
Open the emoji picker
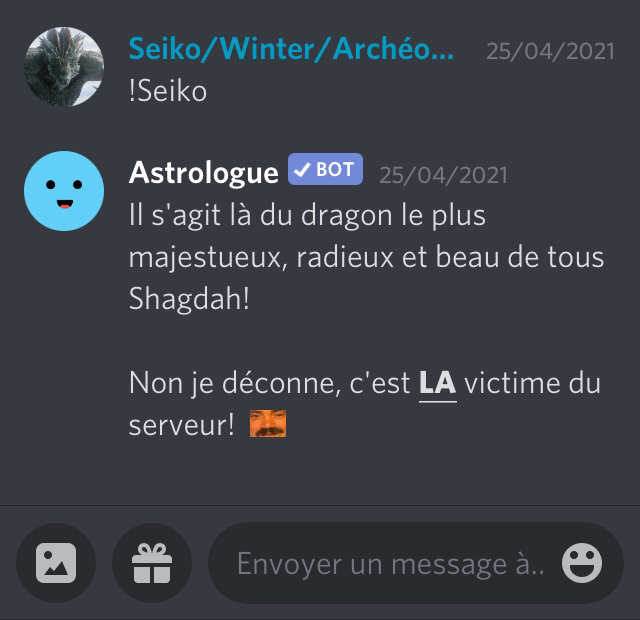click(x=582, y=564)
